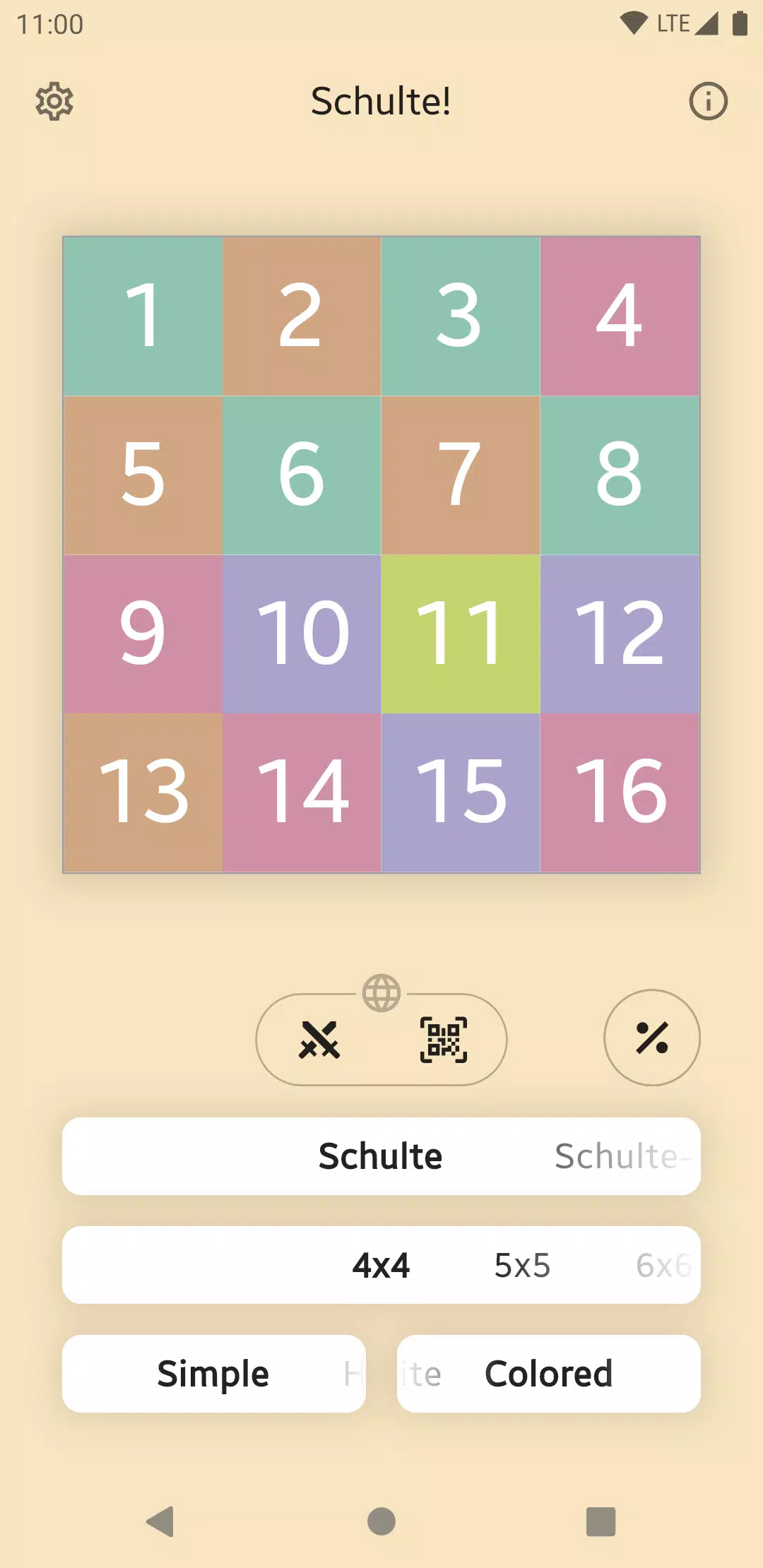Open the QR code scanner

[444, 1040]
